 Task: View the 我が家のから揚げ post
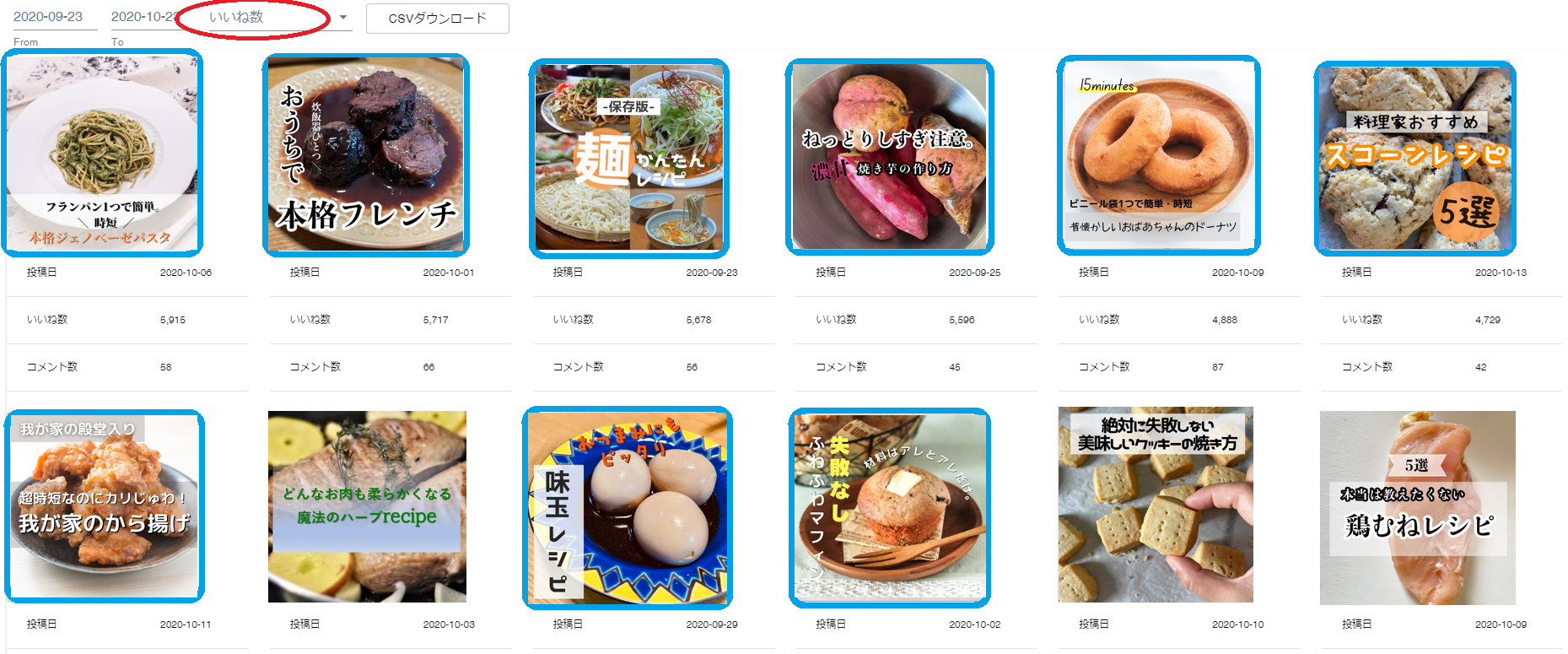105,505
